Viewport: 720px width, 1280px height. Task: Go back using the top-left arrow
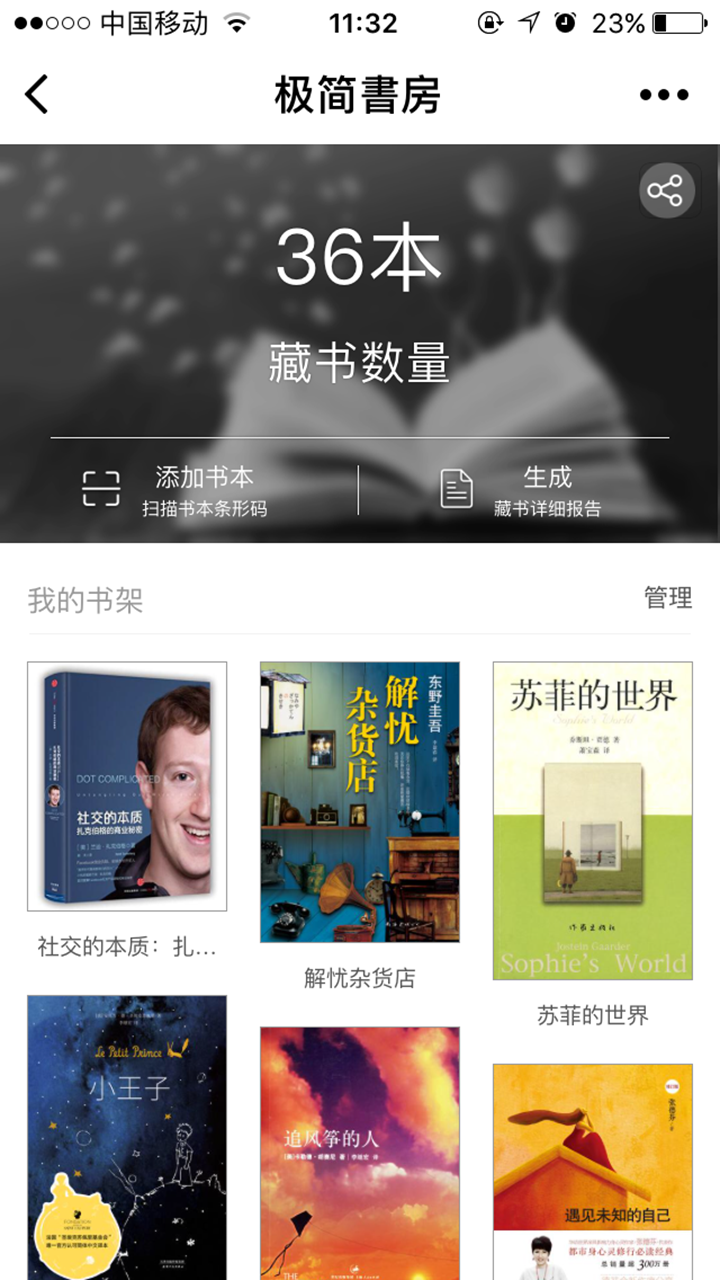(36, 95)
